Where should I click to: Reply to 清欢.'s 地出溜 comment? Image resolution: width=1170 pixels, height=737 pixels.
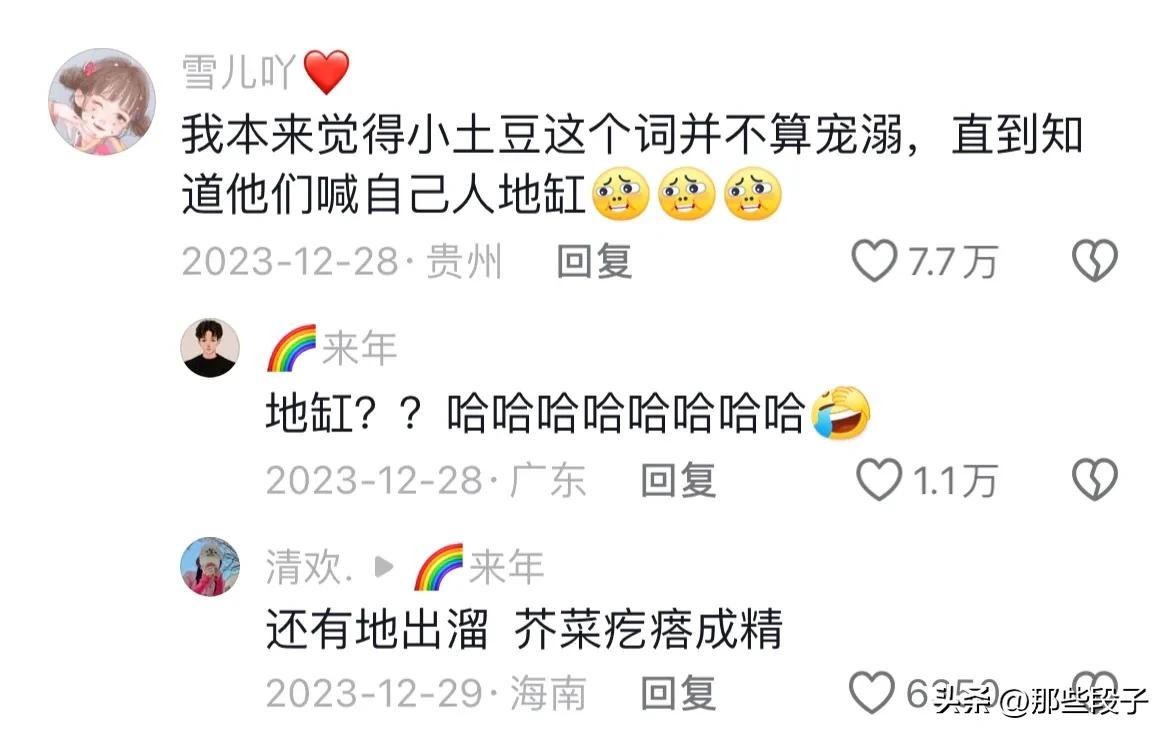tap(678, 692)
